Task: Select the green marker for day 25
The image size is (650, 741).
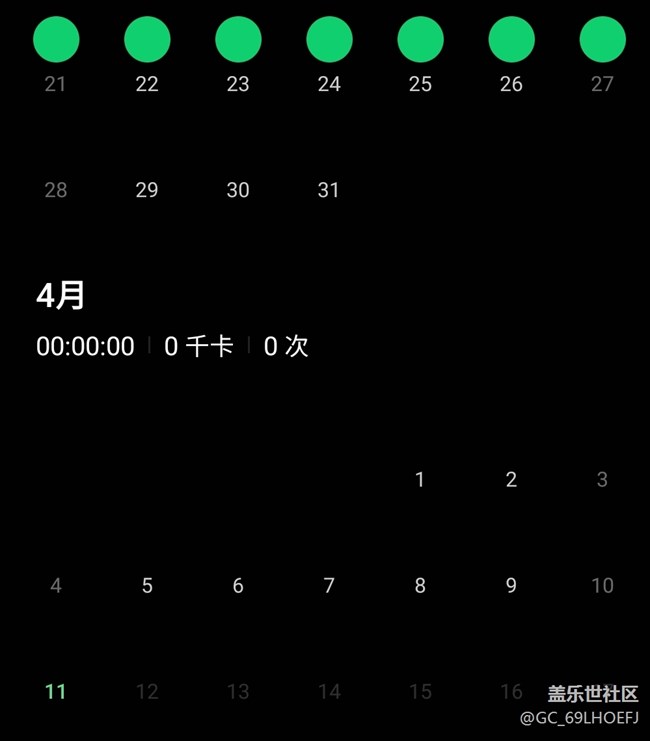Action: point(421,39)
